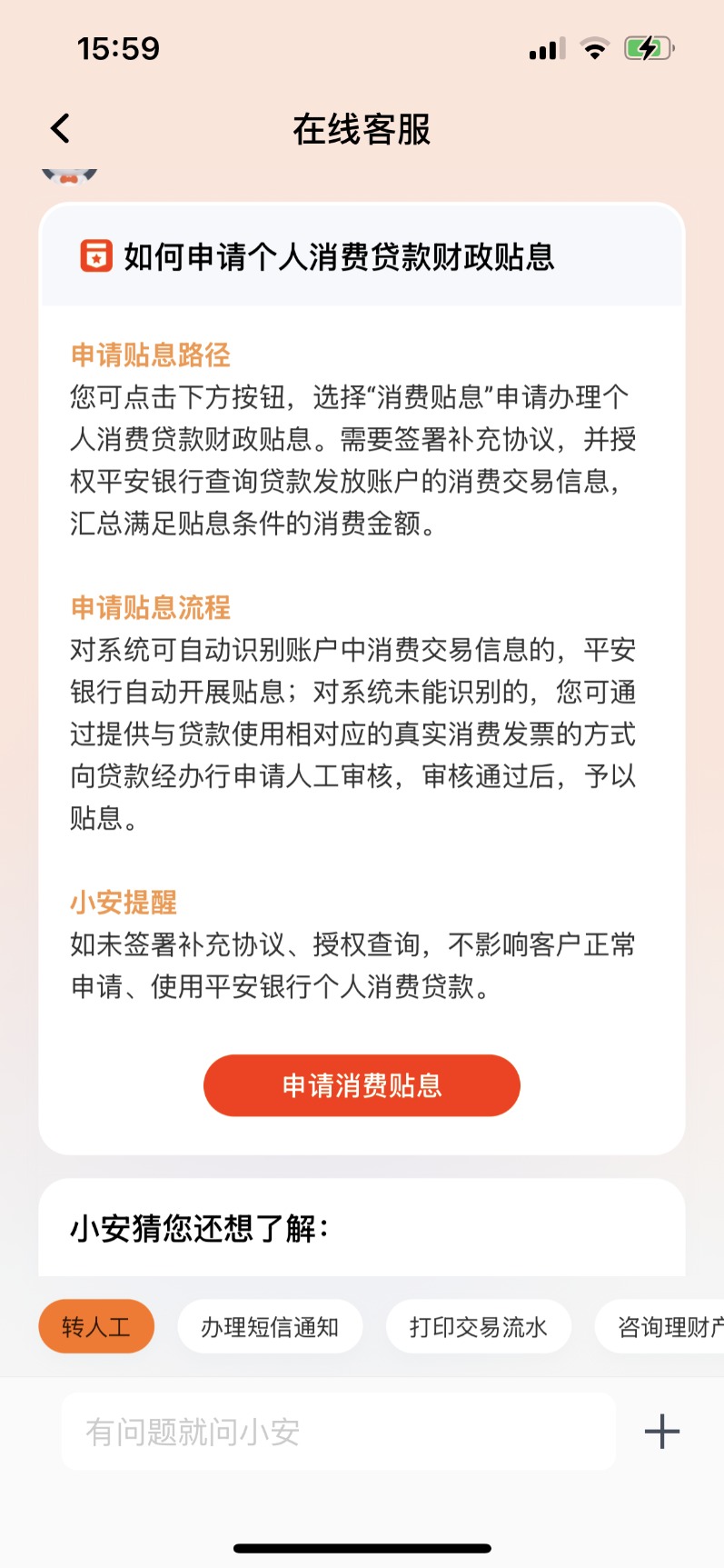Tap the clock showing 15:59
This screenshot has height=1568, width=724.
point(115,48)
